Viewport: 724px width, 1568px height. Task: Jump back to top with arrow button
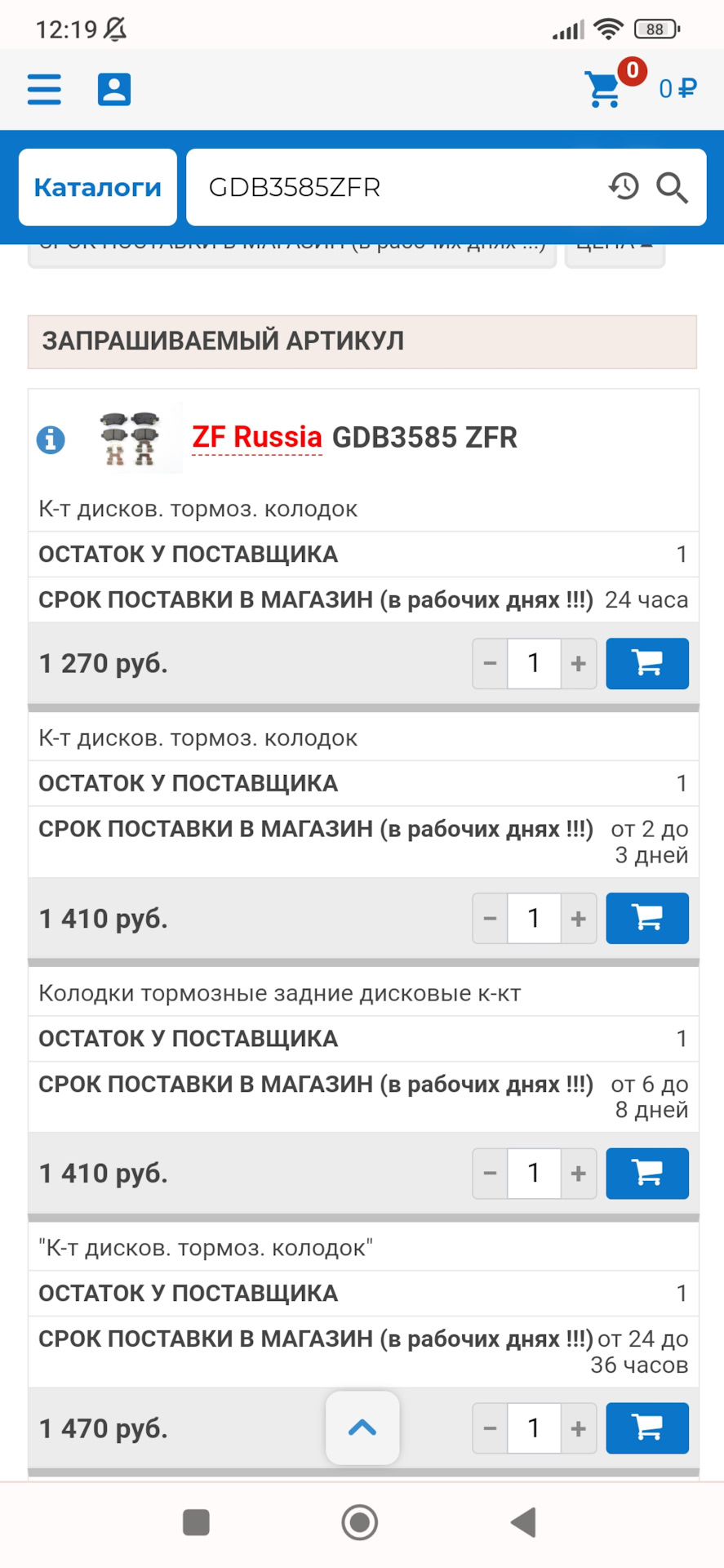[x=362, y=1428]
